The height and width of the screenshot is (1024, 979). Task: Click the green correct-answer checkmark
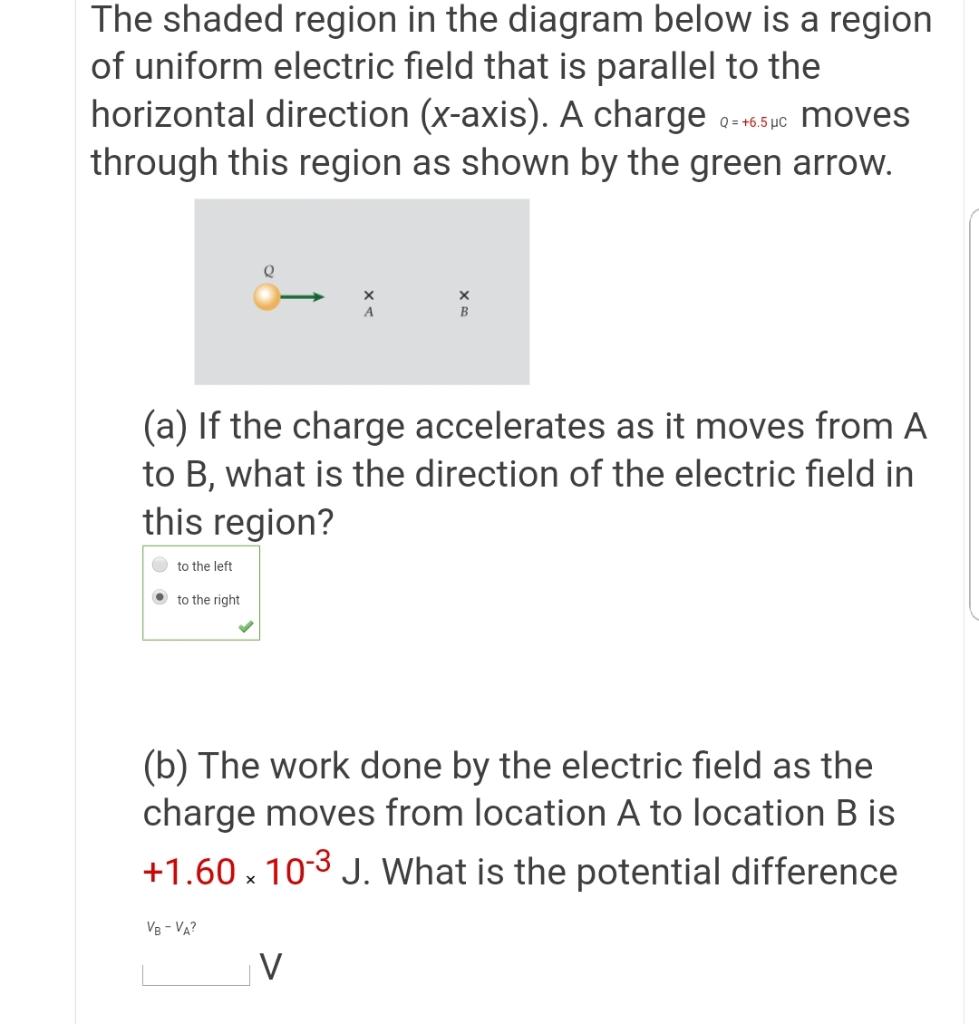(x=246, y=627)
